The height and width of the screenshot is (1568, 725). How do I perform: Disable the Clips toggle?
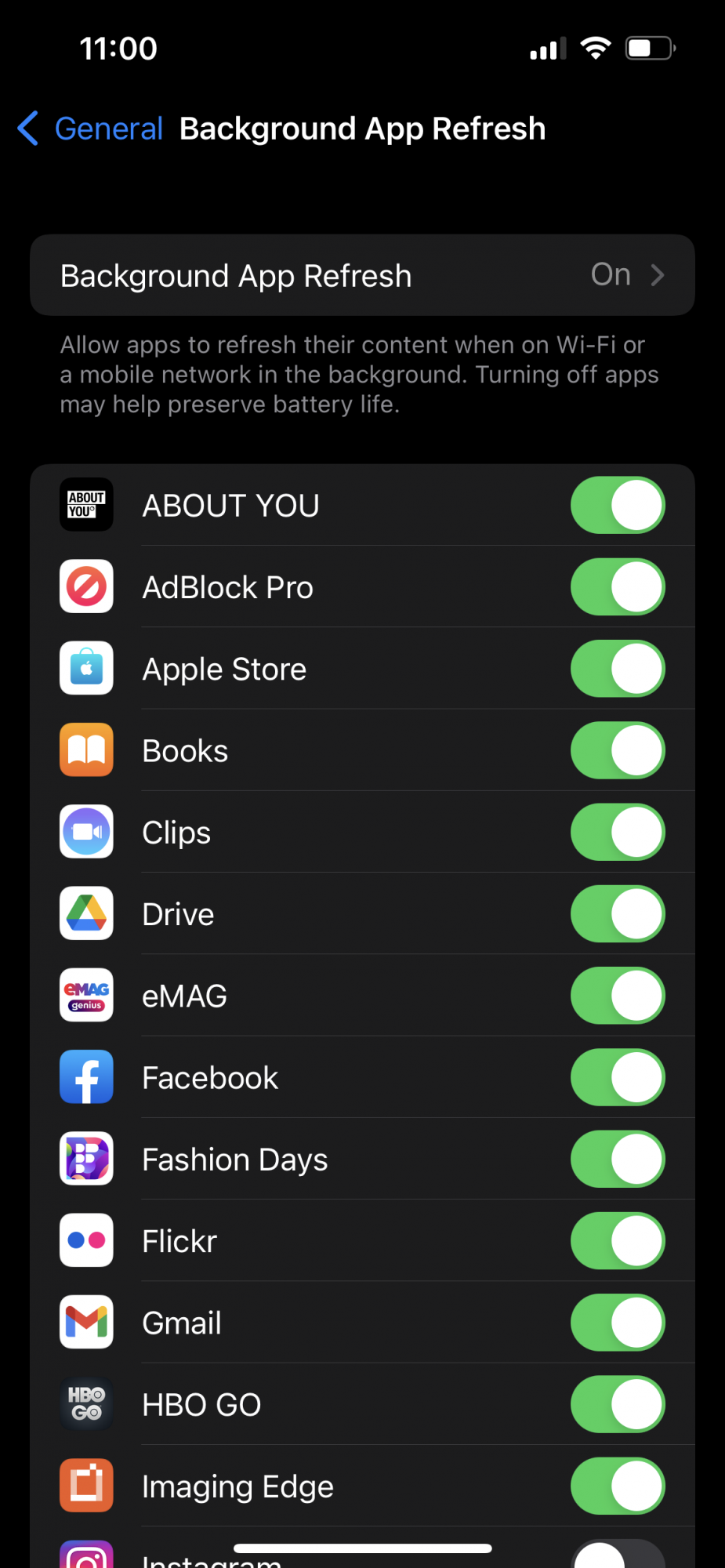[x=618, y=833]
